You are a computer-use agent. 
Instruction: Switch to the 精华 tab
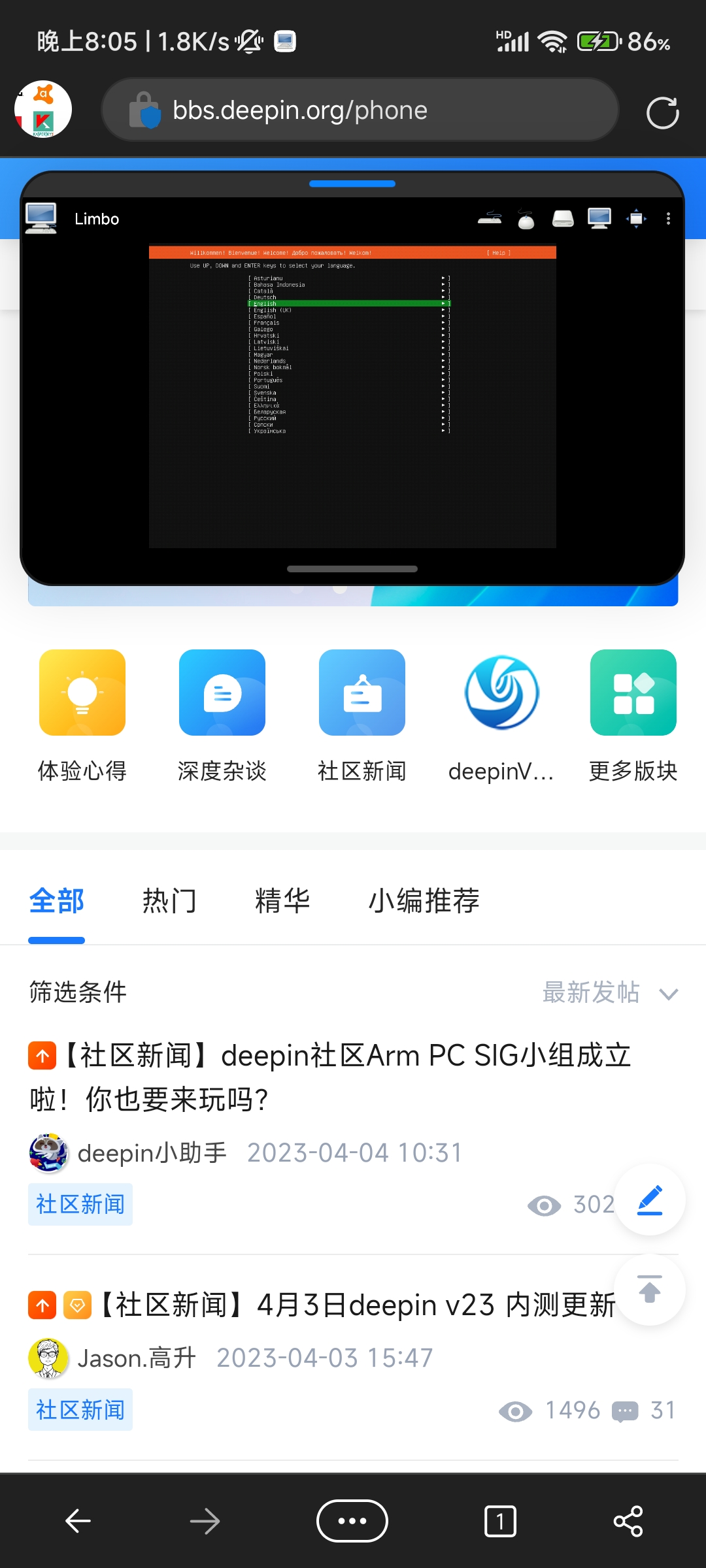282,901
